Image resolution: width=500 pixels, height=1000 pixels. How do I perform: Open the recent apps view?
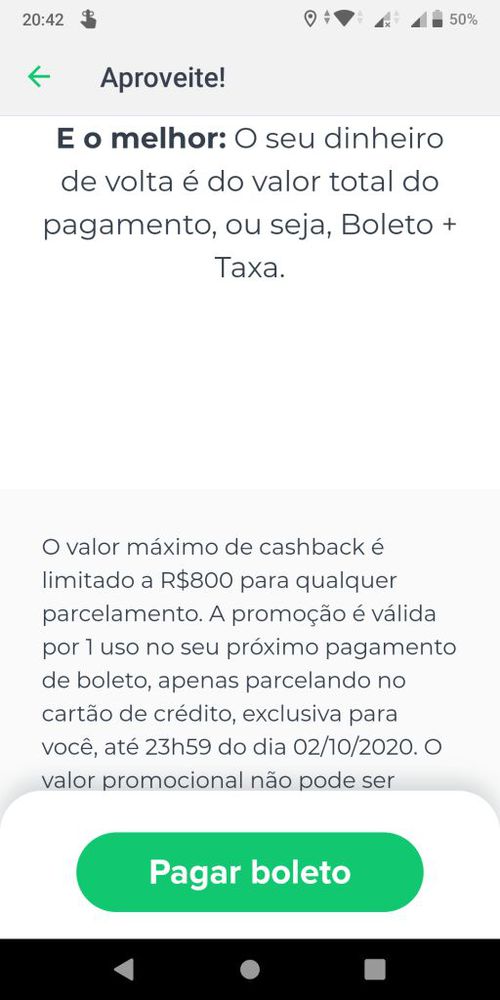coord(375,969)
